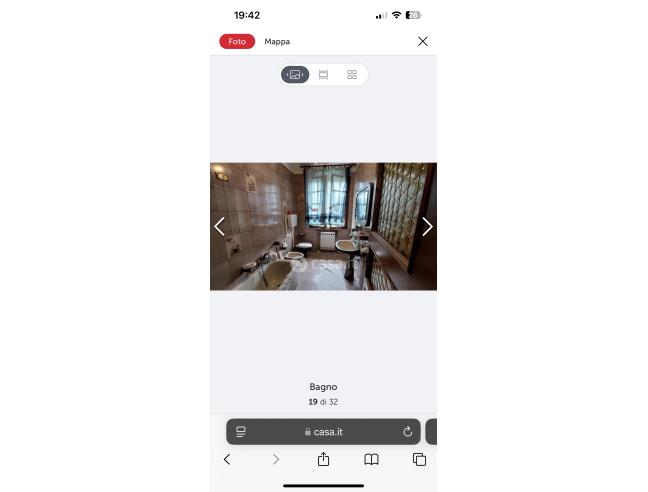This screenshot has height=492, width=648.
Task: Select the single photo slideshow view
Action: click(x=295, y=75)
